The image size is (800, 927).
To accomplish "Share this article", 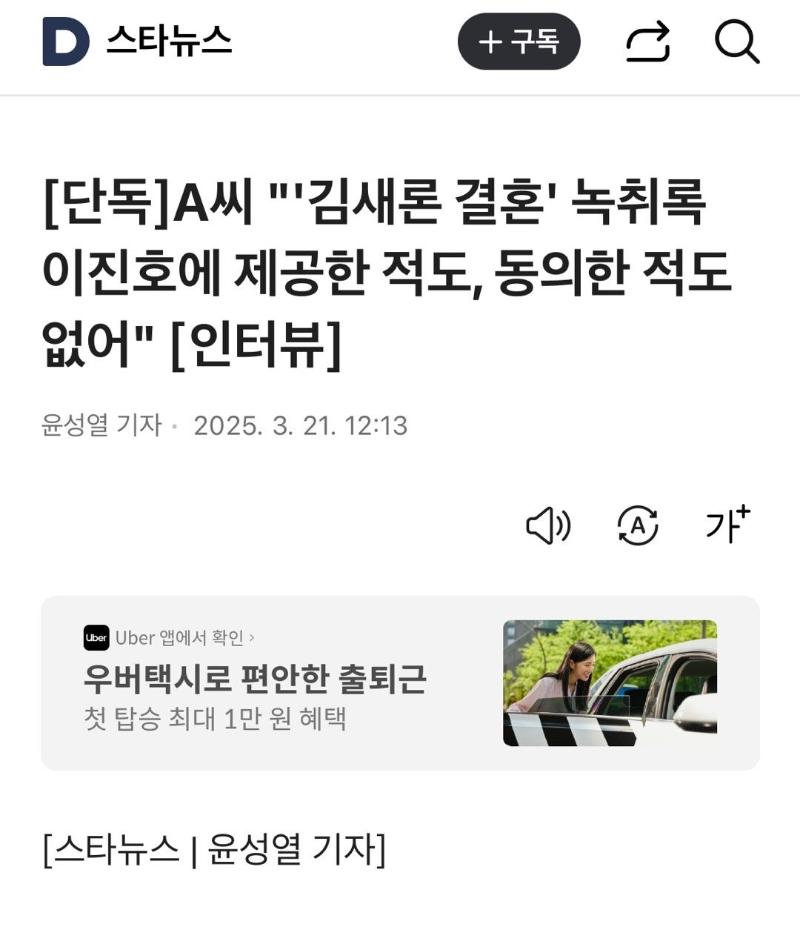I will 647,42.
